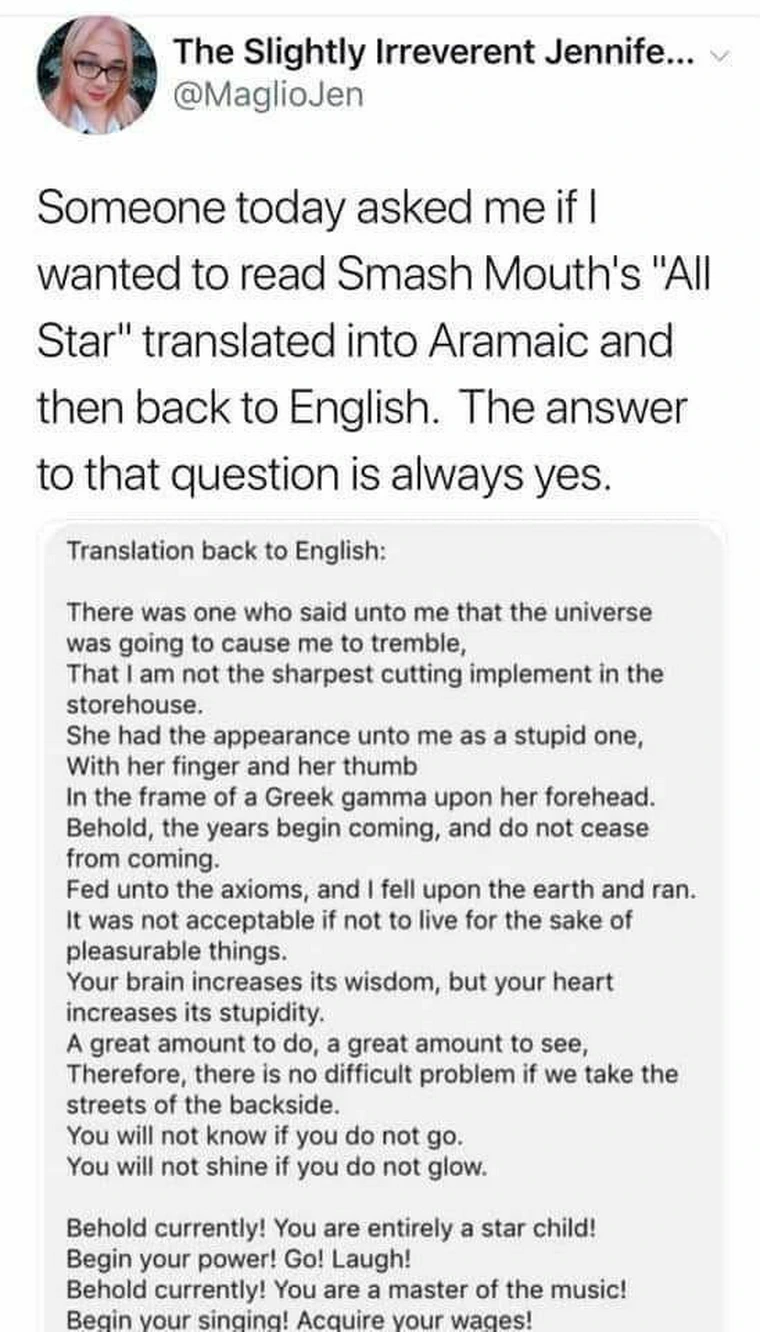
Task: Open the @MaglioJen profile
Action: pyautogui.click(x=268, y=96)
